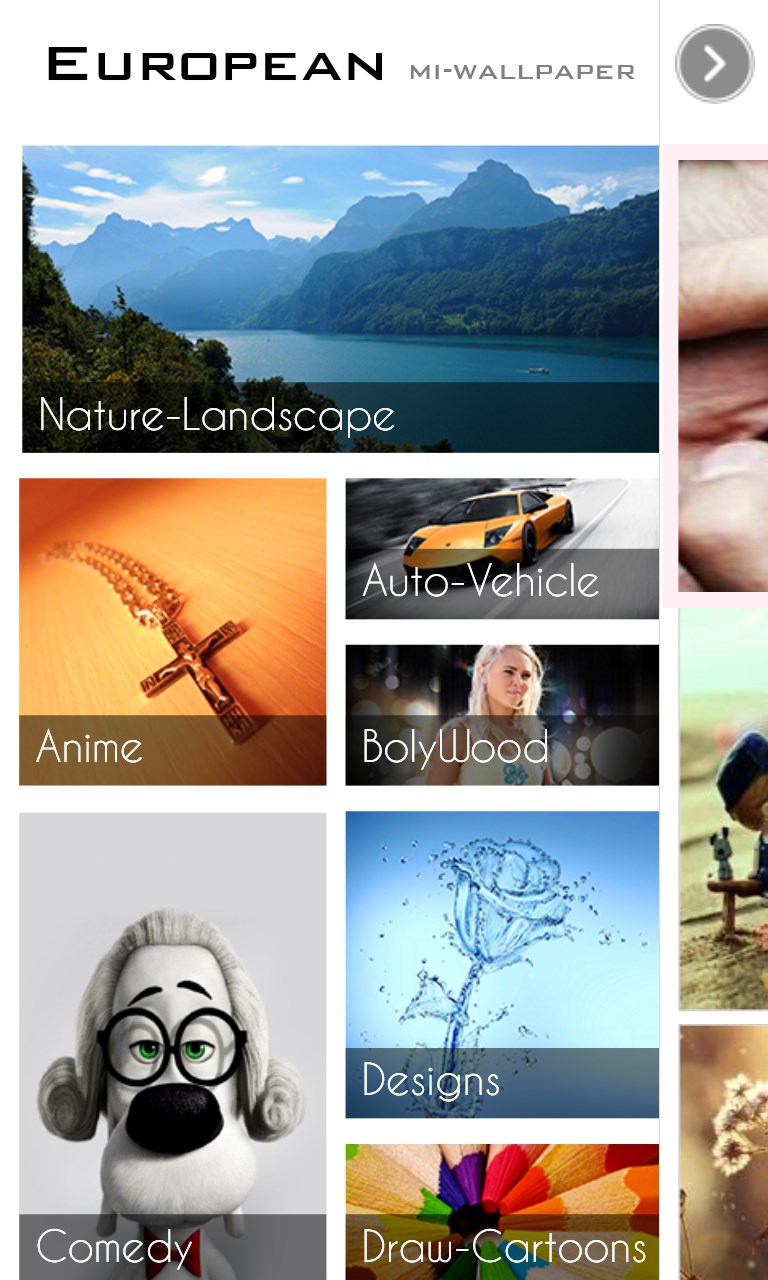The height and width of the screenshot is (1280, 768).
Task: Select the dandelion flowers wallpaper preview
Action: pos(723,1150)
